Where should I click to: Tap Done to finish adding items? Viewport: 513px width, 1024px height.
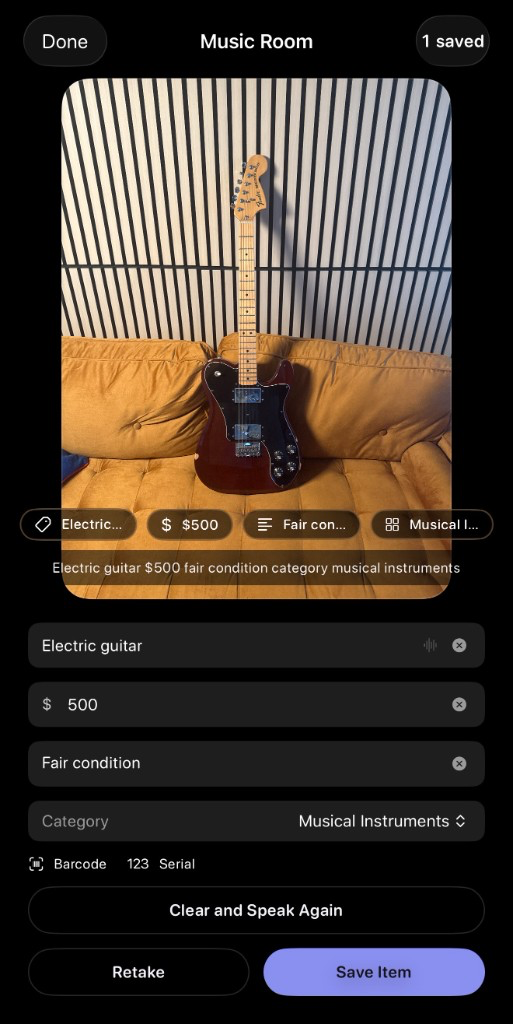(x=65, y=41)
